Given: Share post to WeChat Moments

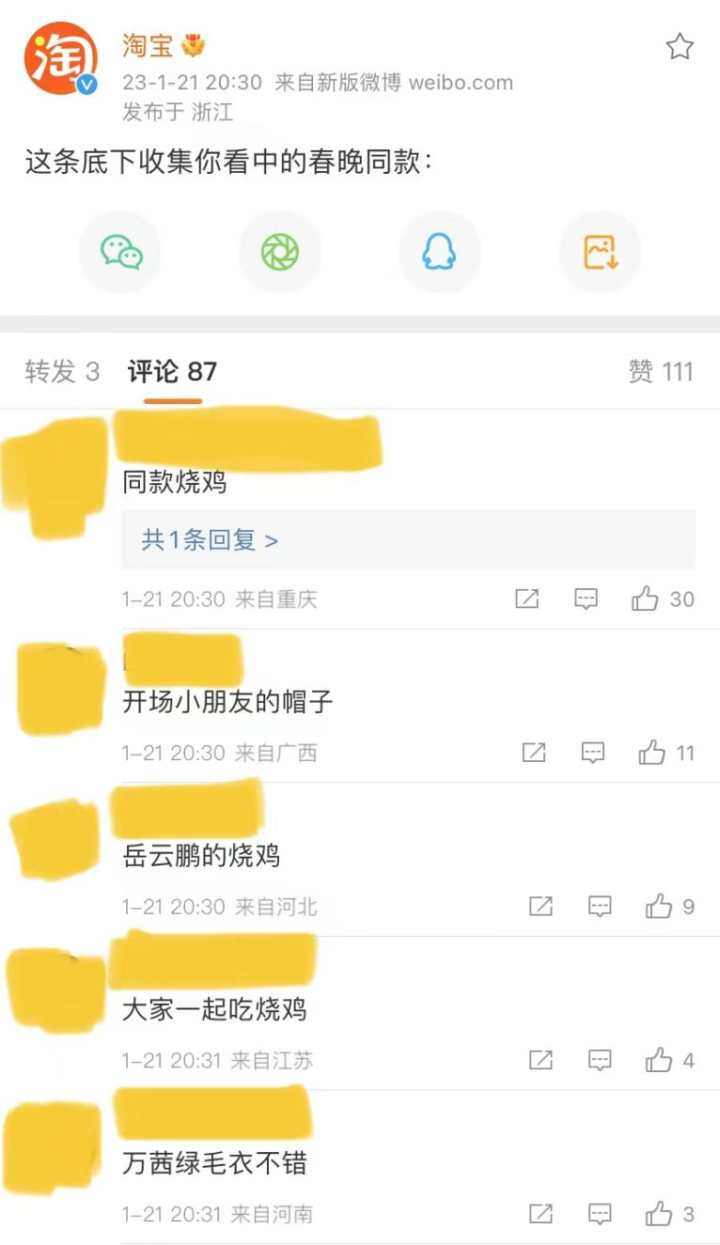Looking at the screenshot, I should point(280,252).
